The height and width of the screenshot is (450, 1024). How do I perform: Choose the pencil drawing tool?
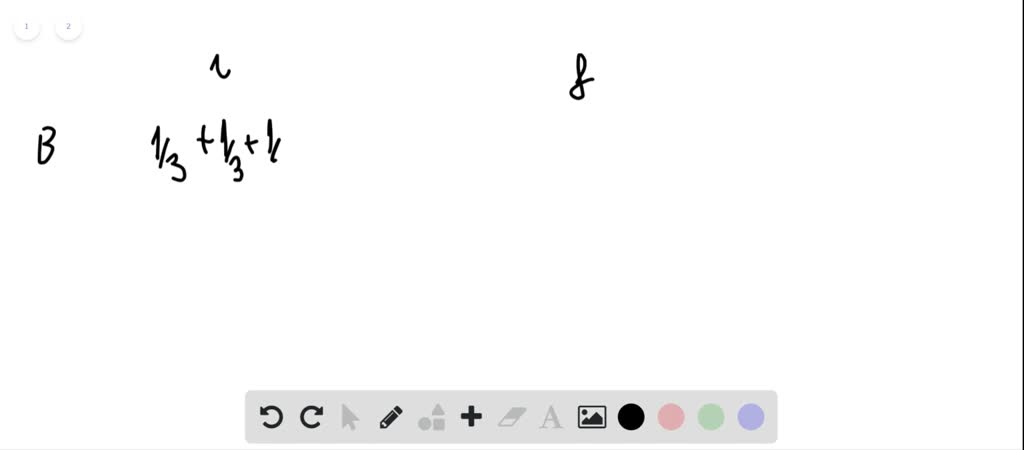pyautogui.click(x=391, y=417)
